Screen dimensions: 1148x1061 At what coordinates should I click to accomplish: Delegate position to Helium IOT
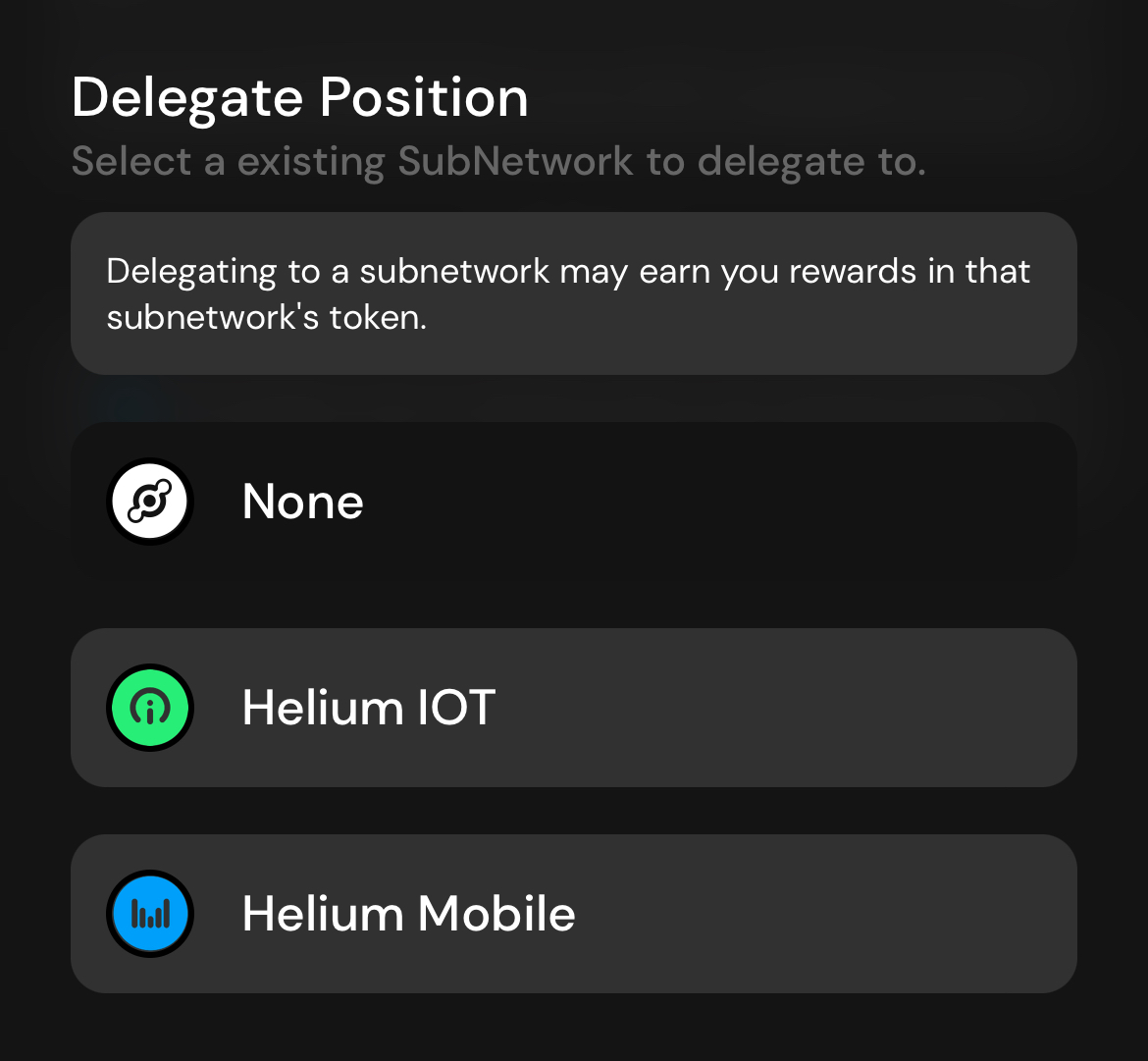(x=573, y=708)
